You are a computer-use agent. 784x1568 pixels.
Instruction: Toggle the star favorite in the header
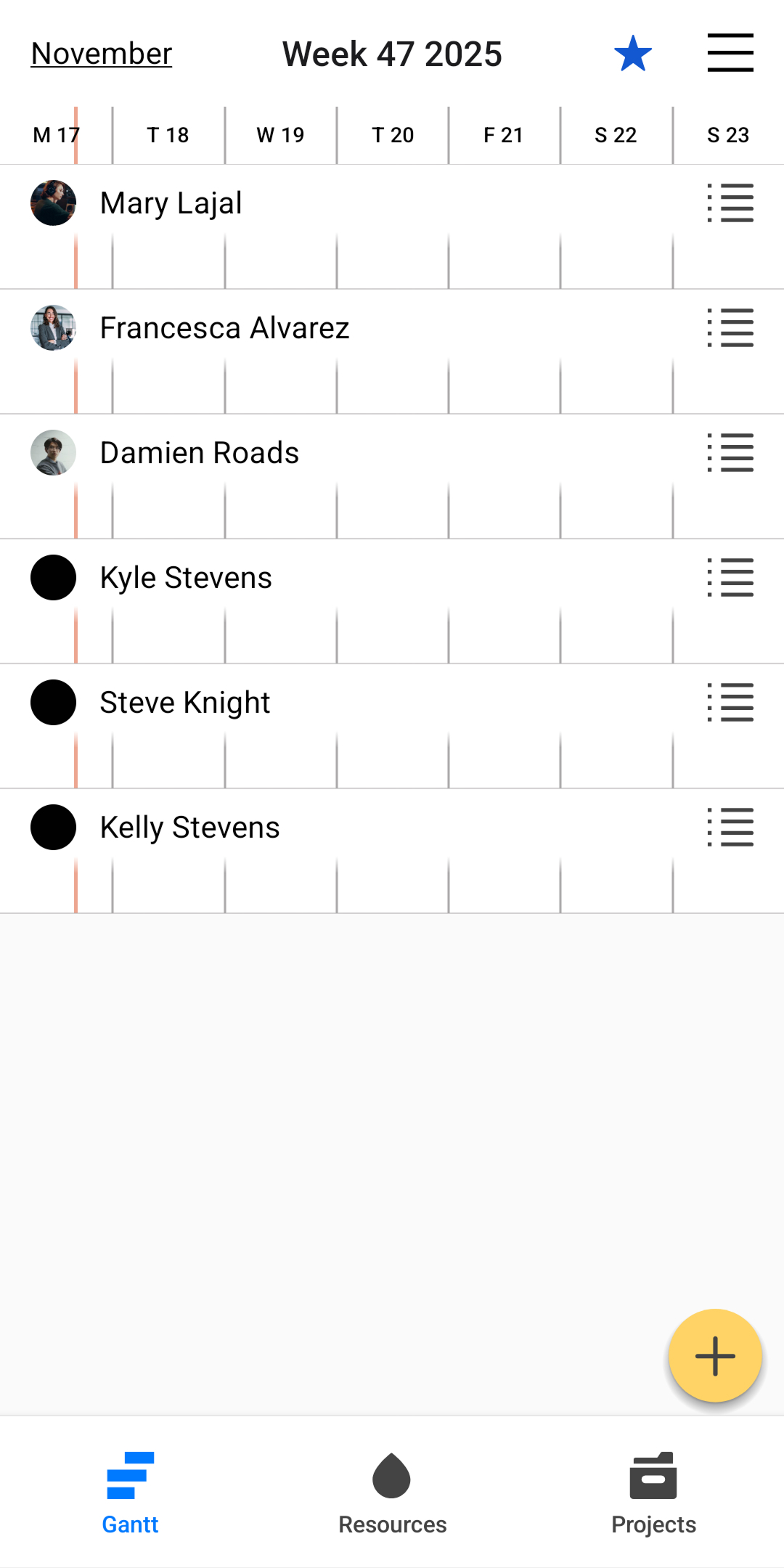click(632, 52)
